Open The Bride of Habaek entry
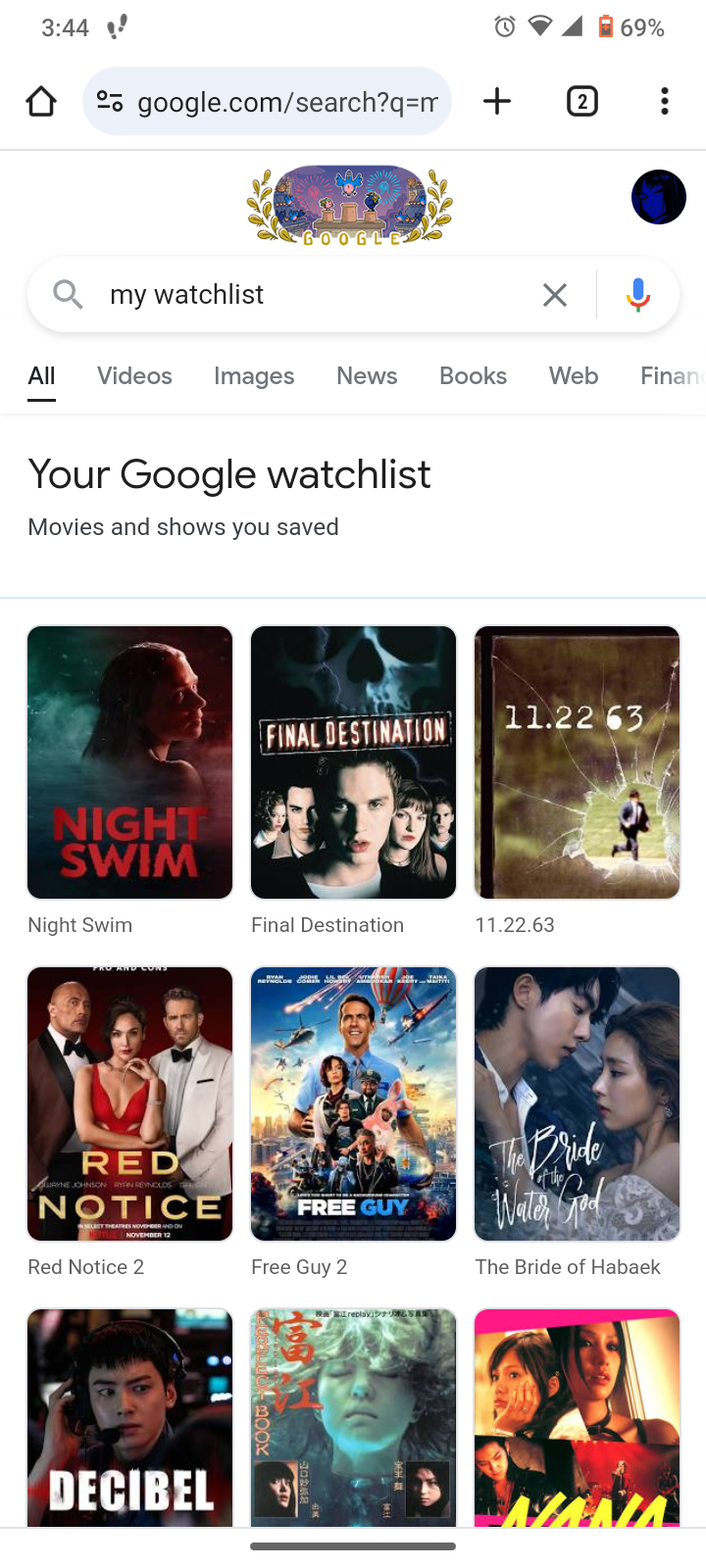706x1568 pixels. pyautogui.click(x=577, y=1103)
